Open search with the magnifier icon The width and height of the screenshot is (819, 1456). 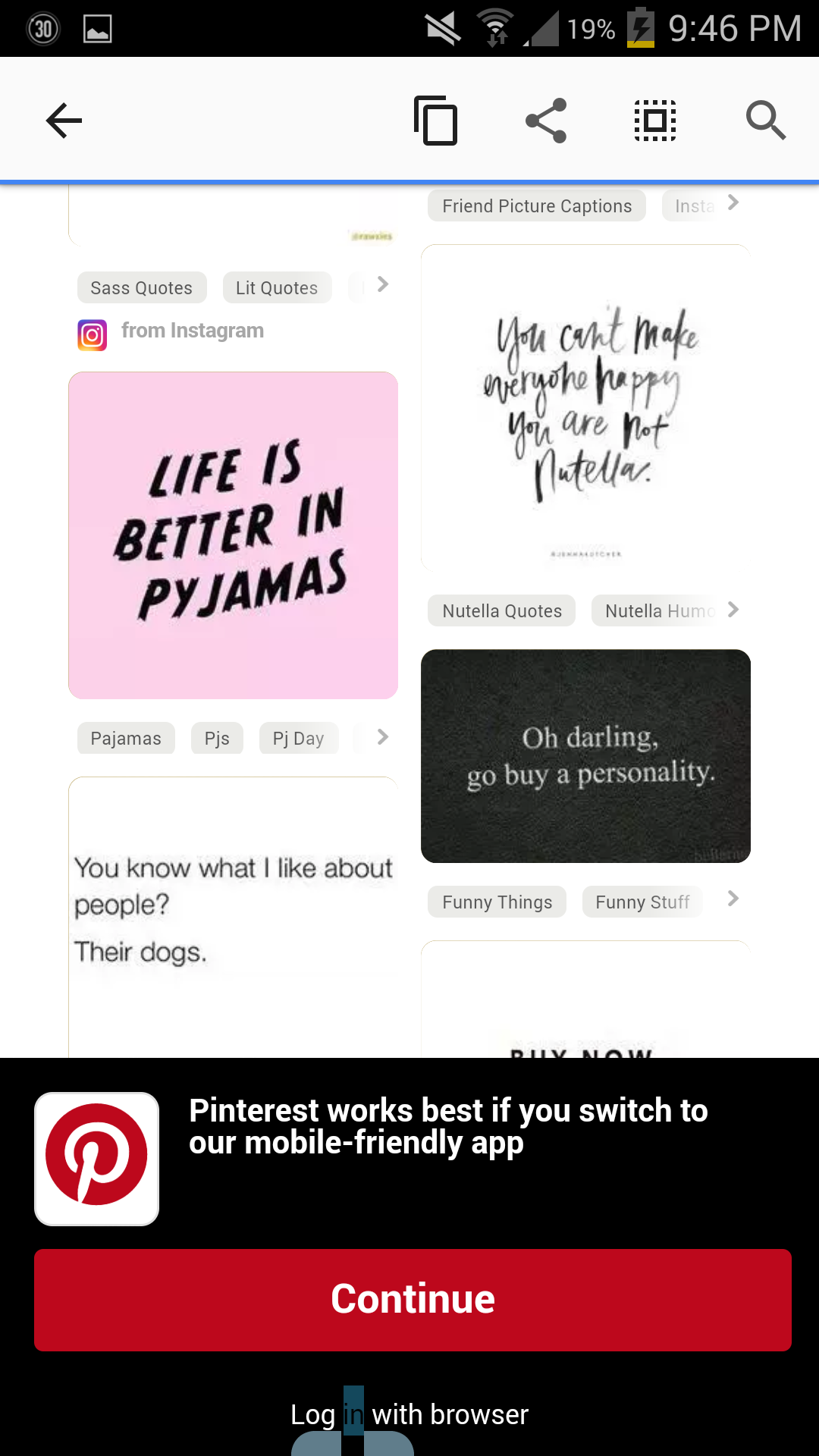point(765,121)
